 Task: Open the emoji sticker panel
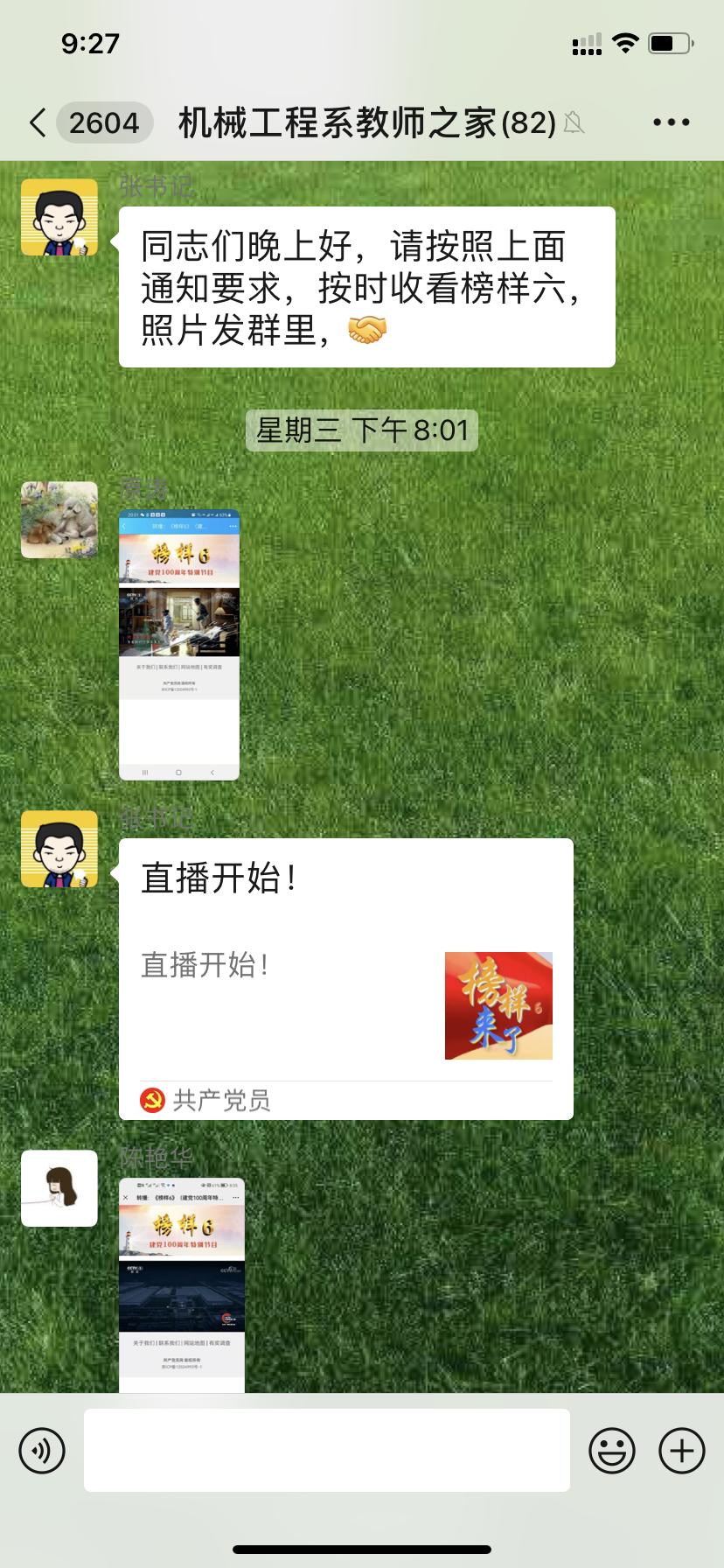pyautogui.click(x=611, y=1450)
